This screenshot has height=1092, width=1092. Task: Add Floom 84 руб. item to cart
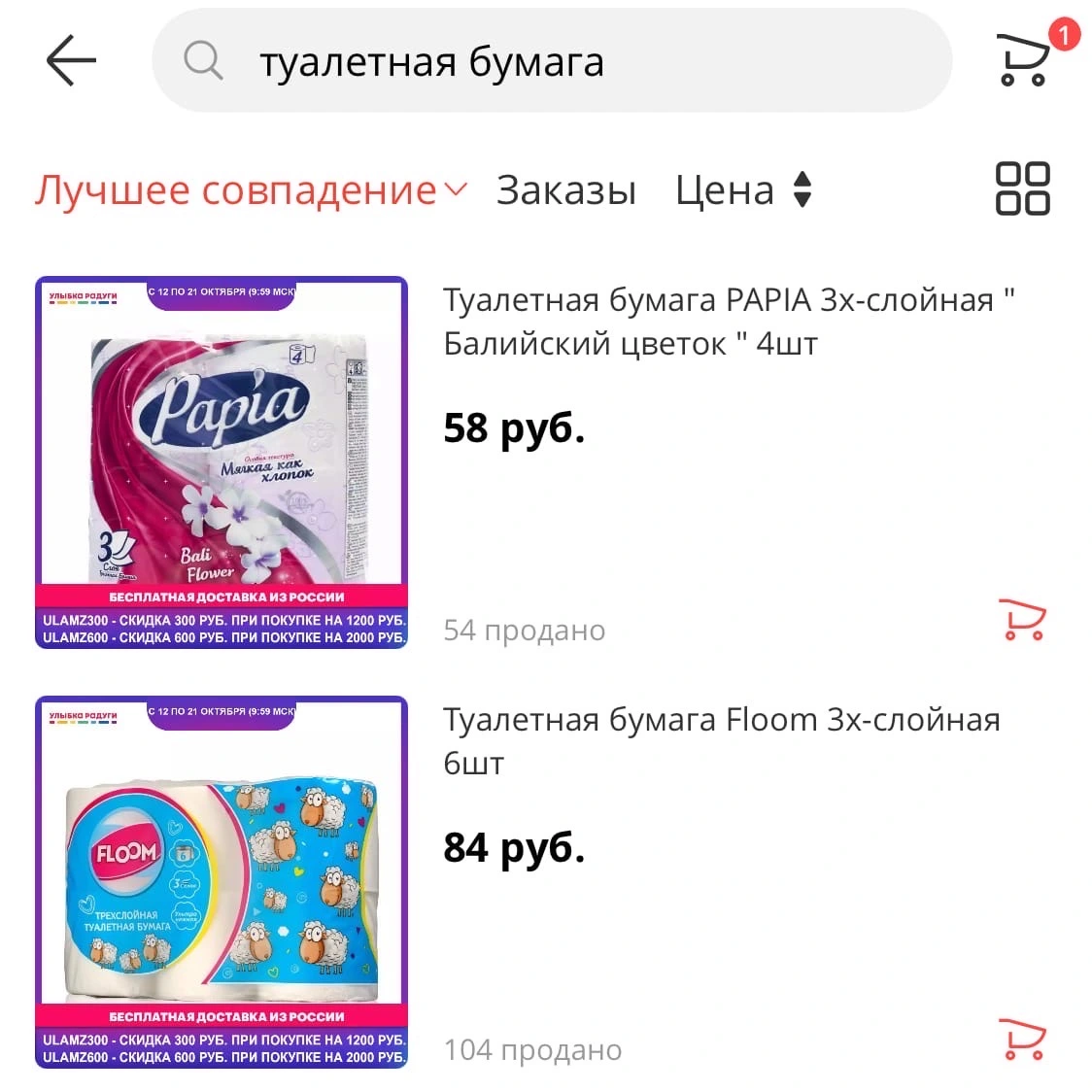[x=1022, y=1040]
